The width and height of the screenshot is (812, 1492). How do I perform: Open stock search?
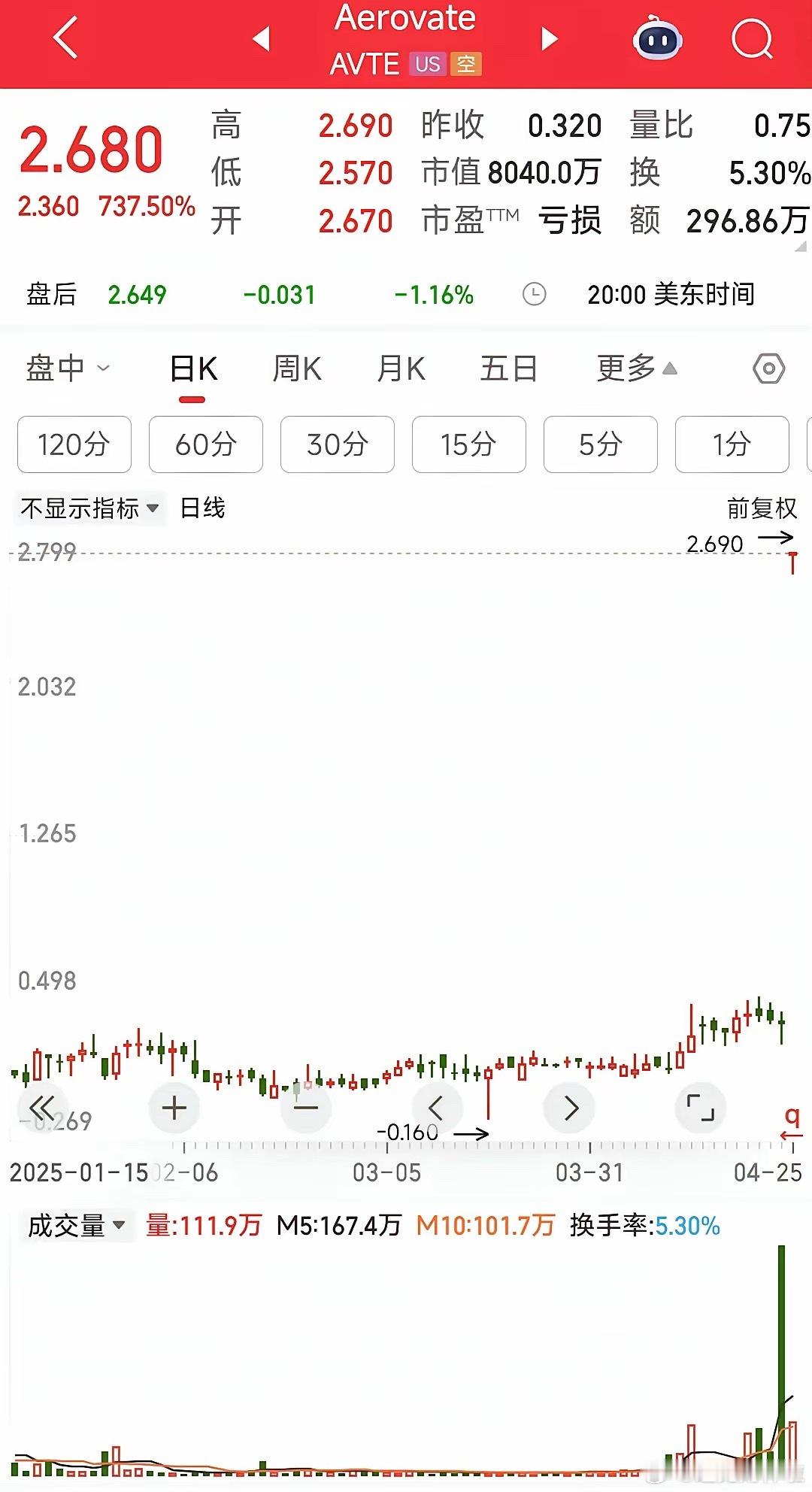point(752,38)
